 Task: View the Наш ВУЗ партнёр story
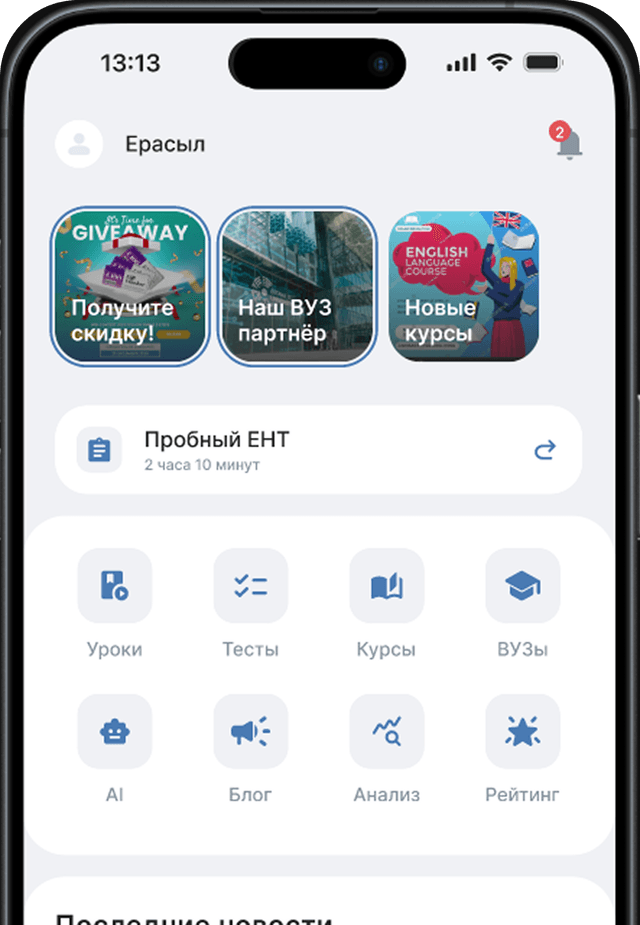[x=297, y=287]
